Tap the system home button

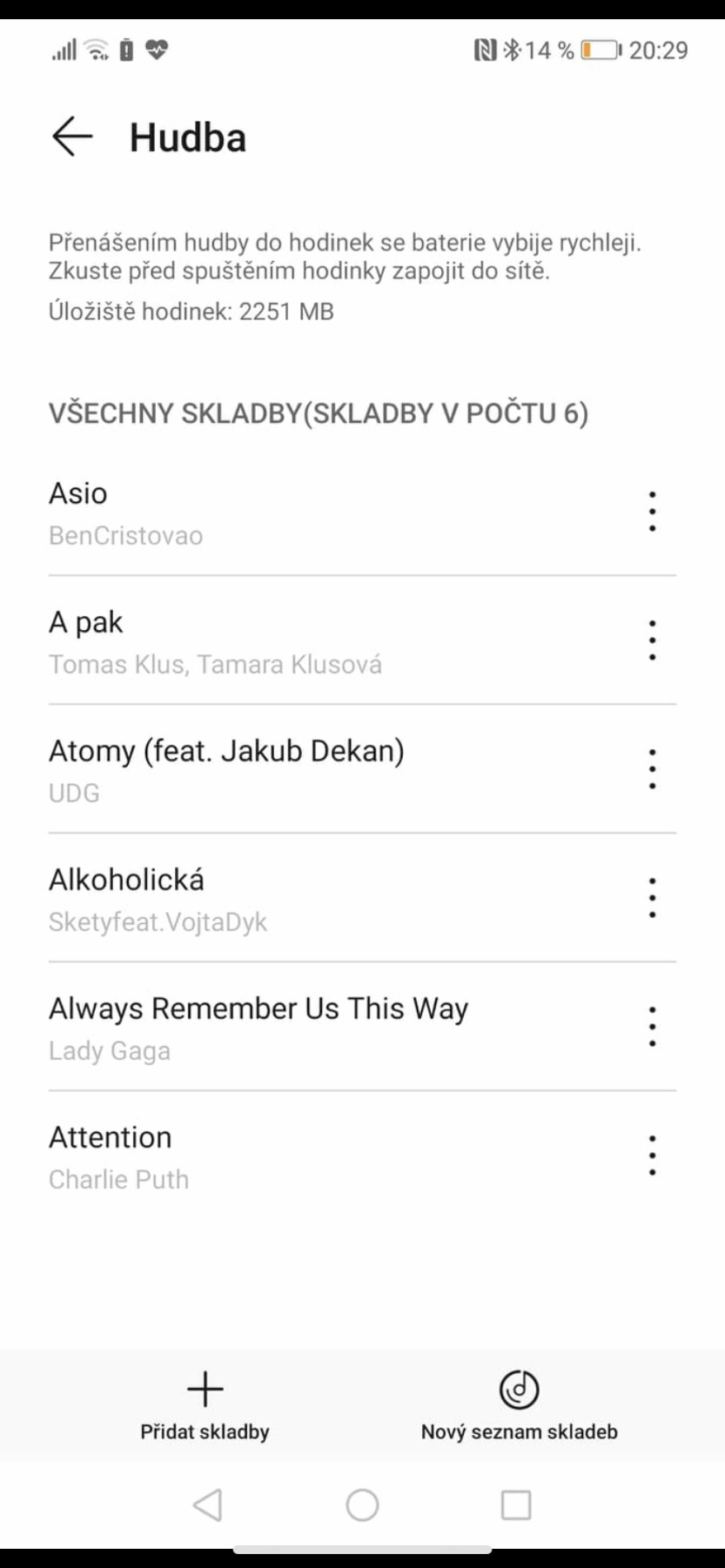[x=362, y=1504]
